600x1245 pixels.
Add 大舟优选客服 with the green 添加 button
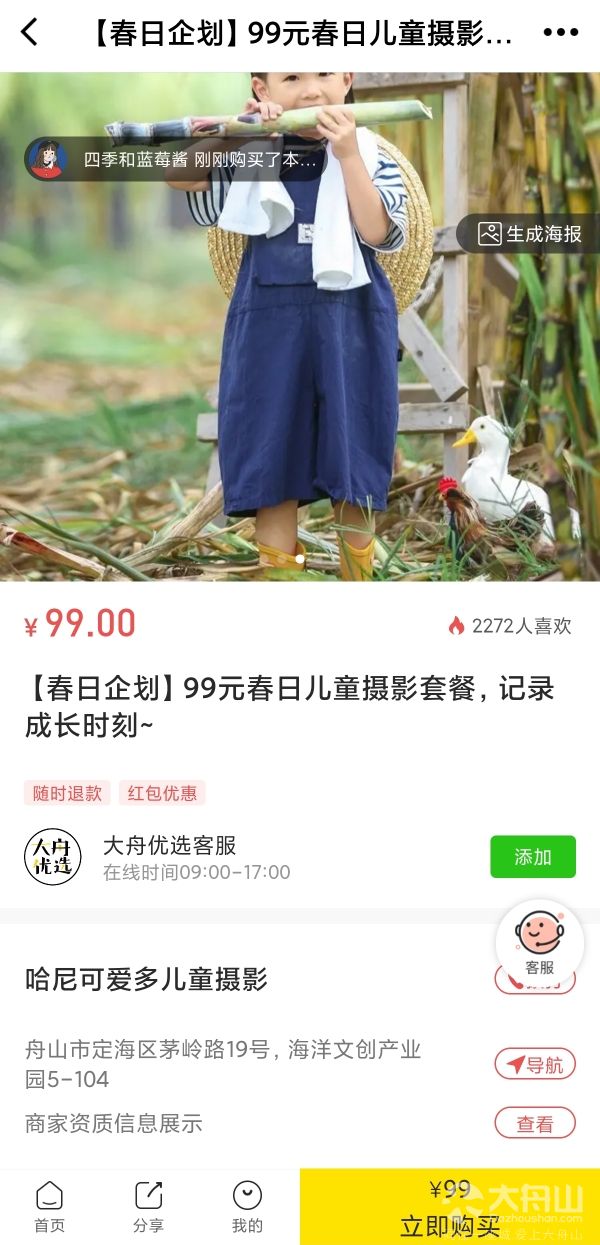[x=532, y=857]
